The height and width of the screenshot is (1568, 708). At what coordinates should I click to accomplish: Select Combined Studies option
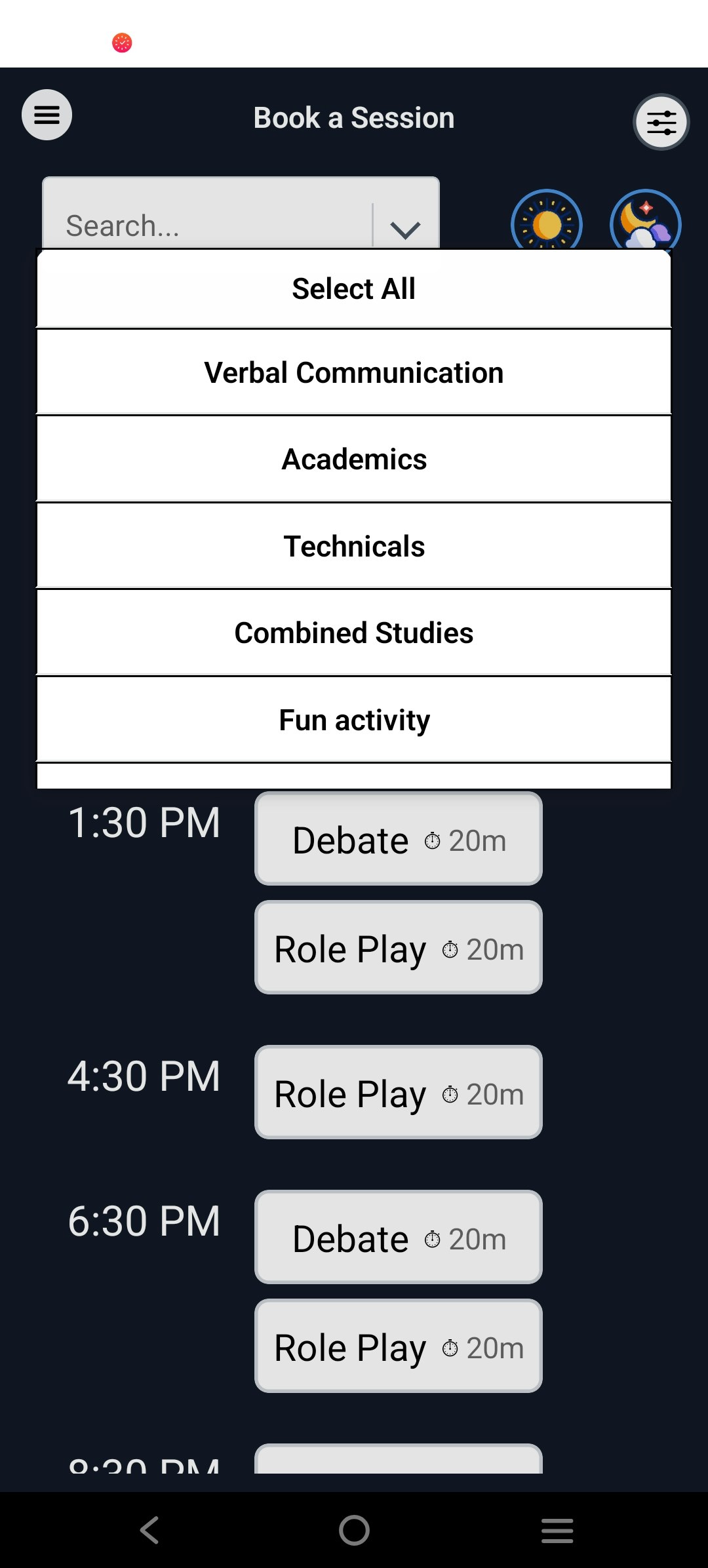[354, 633]
